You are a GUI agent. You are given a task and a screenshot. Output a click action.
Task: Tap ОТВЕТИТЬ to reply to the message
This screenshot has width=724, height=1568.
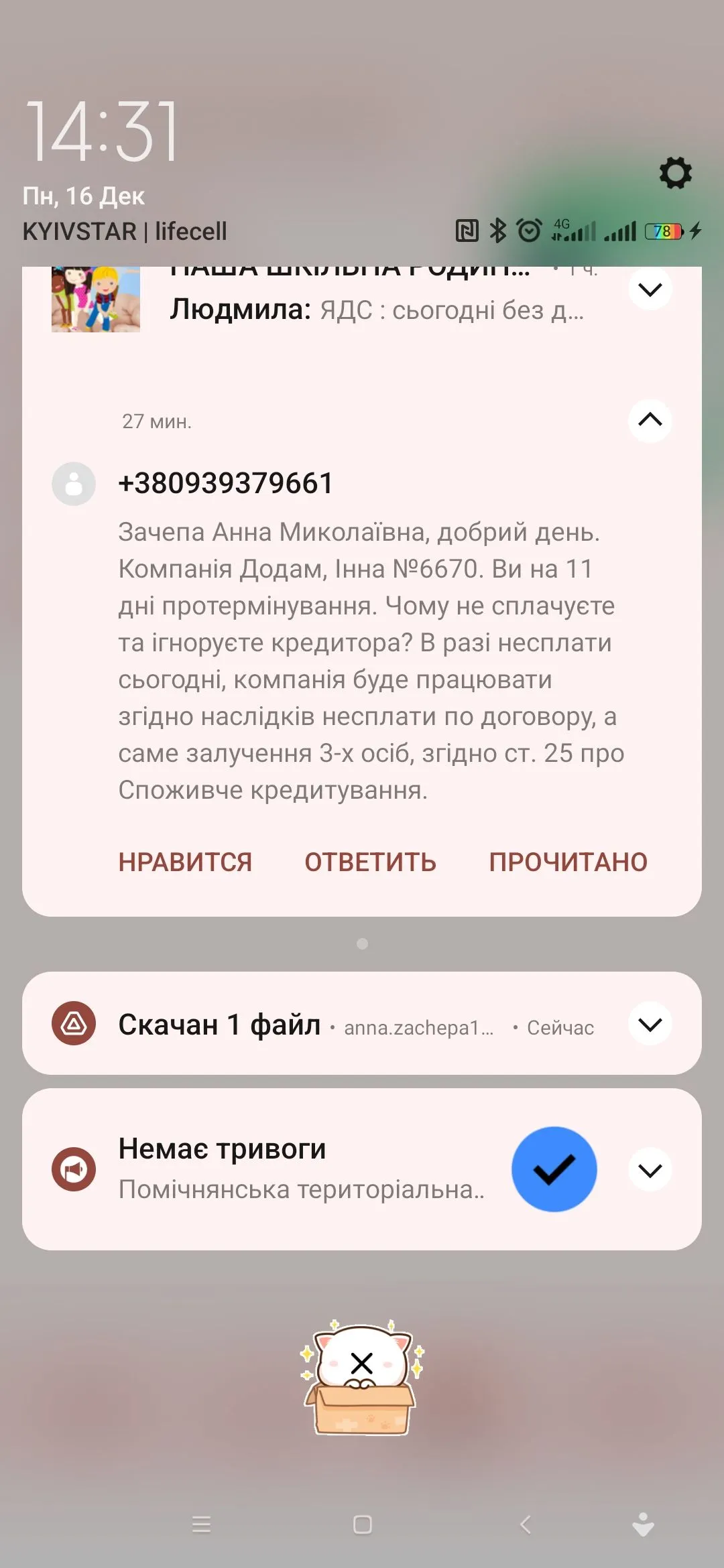(370, 862)
